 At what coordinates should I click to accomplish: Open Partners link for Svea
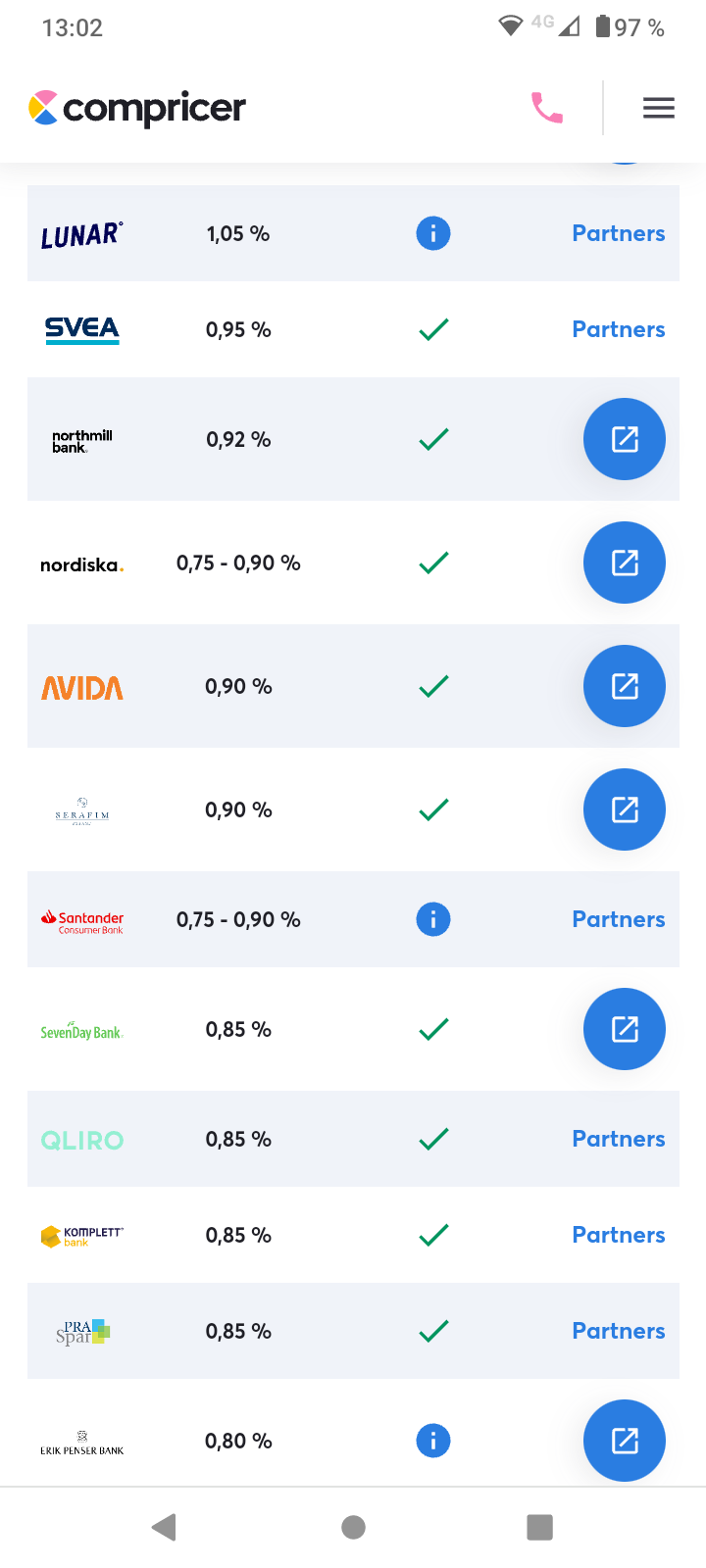[618, 329]
